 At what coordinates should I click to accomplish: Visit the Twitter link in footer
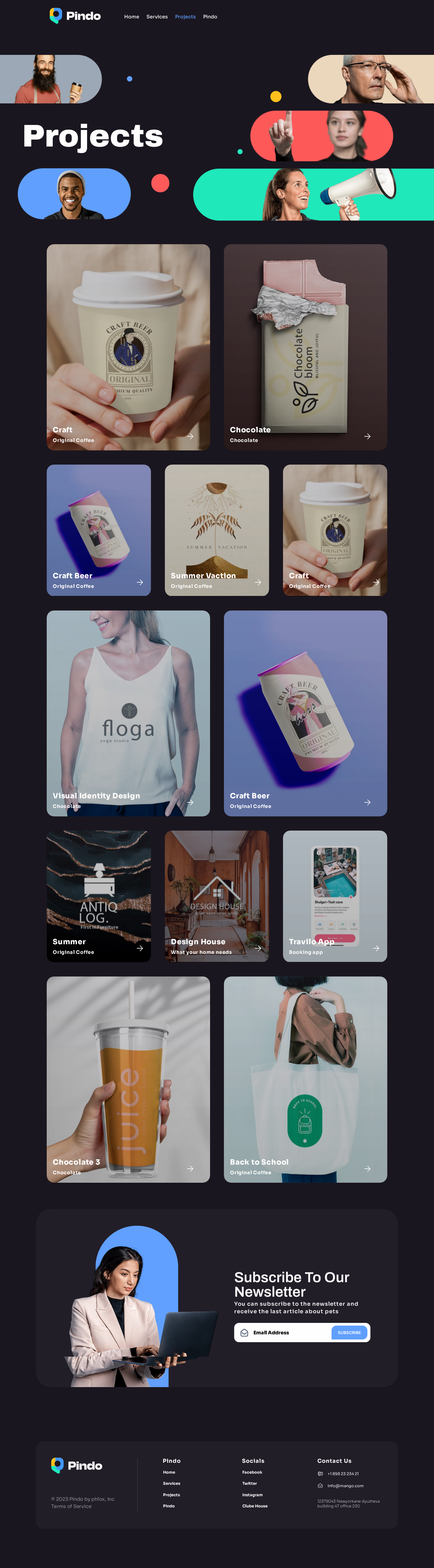(x=250, y=1483)
